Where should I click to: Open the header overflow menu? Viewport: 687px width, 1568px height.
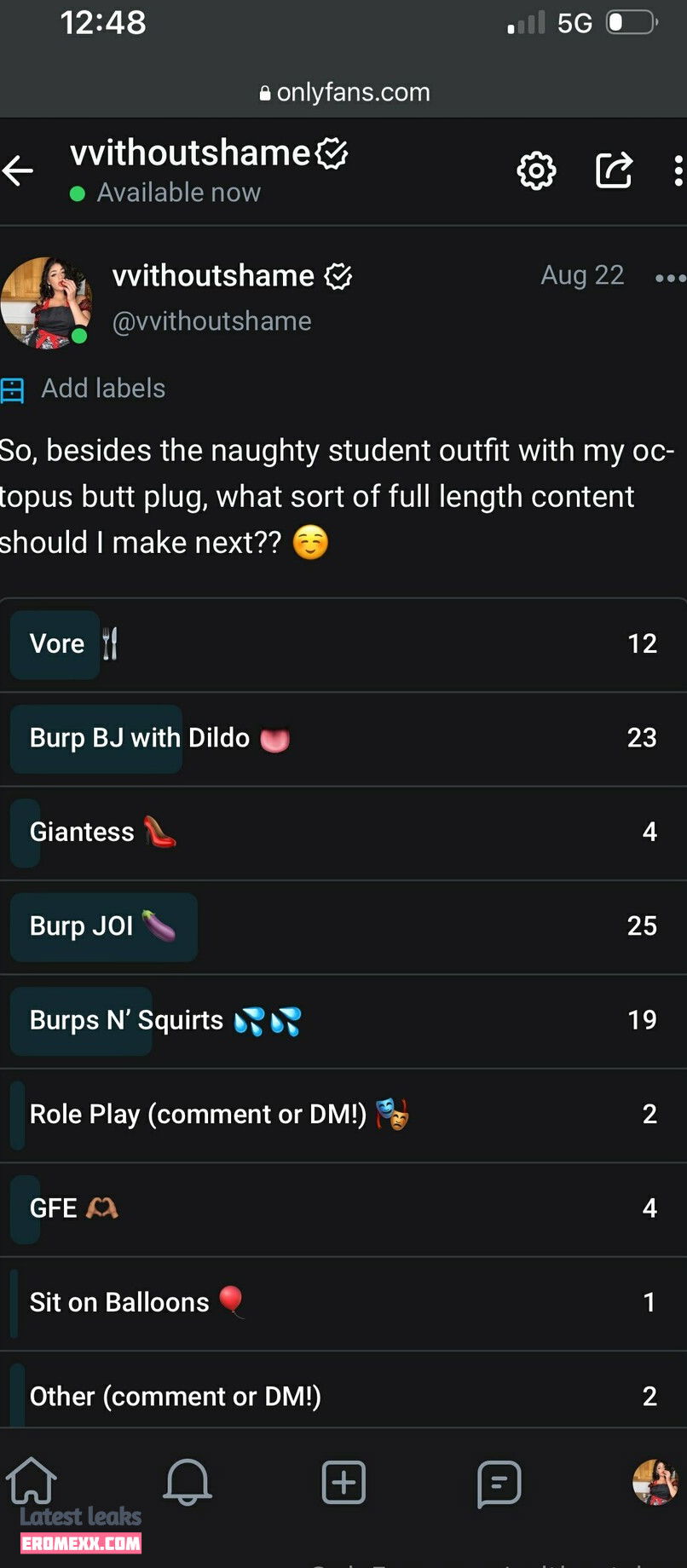tap(678, 171)
